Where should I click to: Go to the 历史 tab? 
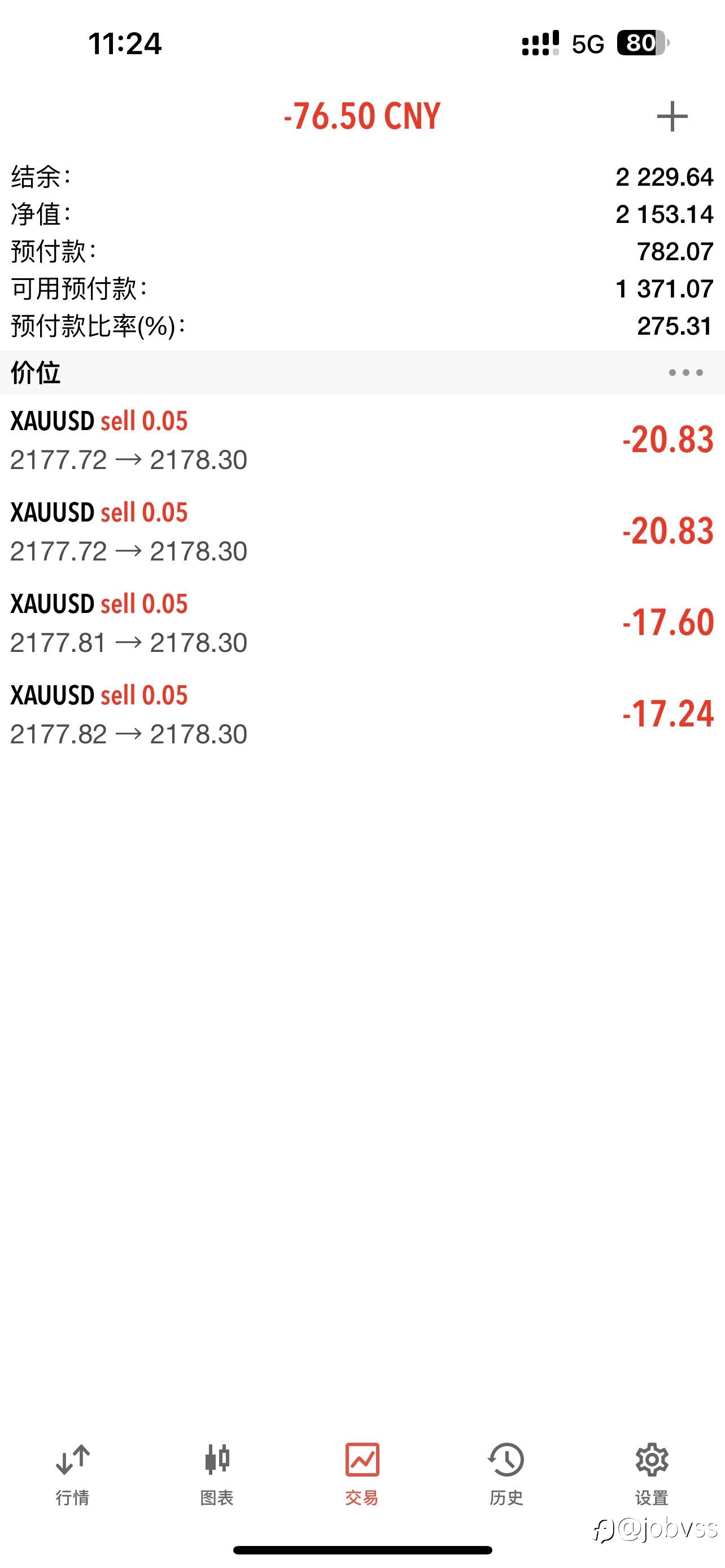click(x=506, y=1474)
